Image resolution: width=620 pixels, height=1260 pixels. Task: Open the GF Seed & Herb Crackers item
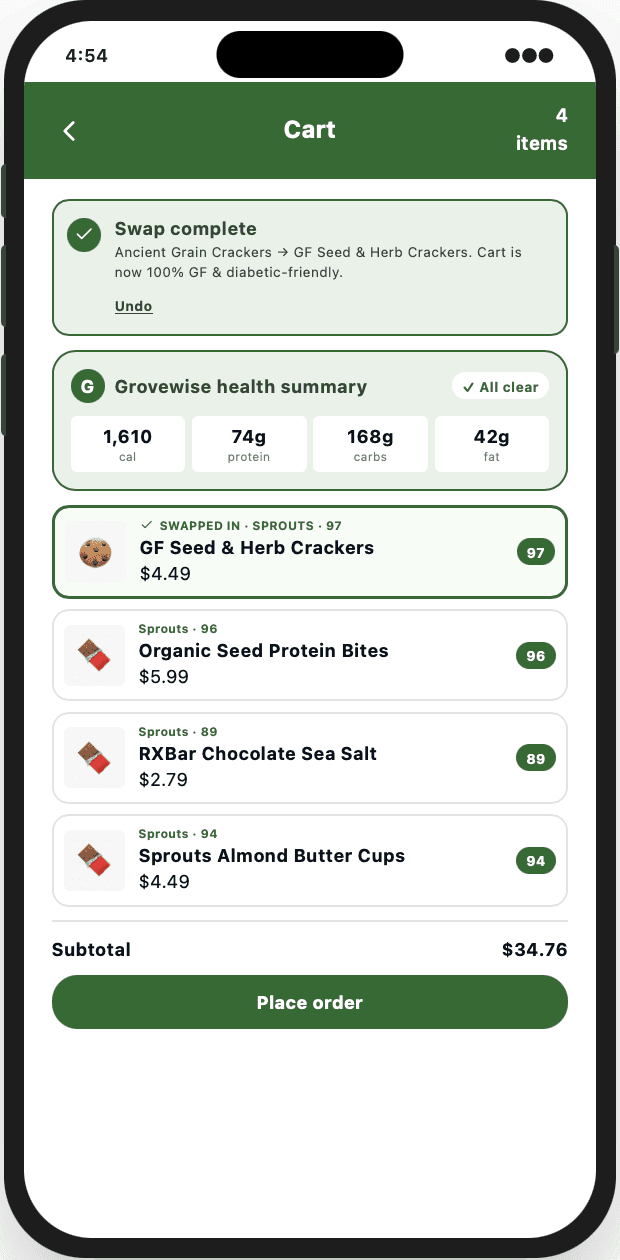[x=310, y=552]
